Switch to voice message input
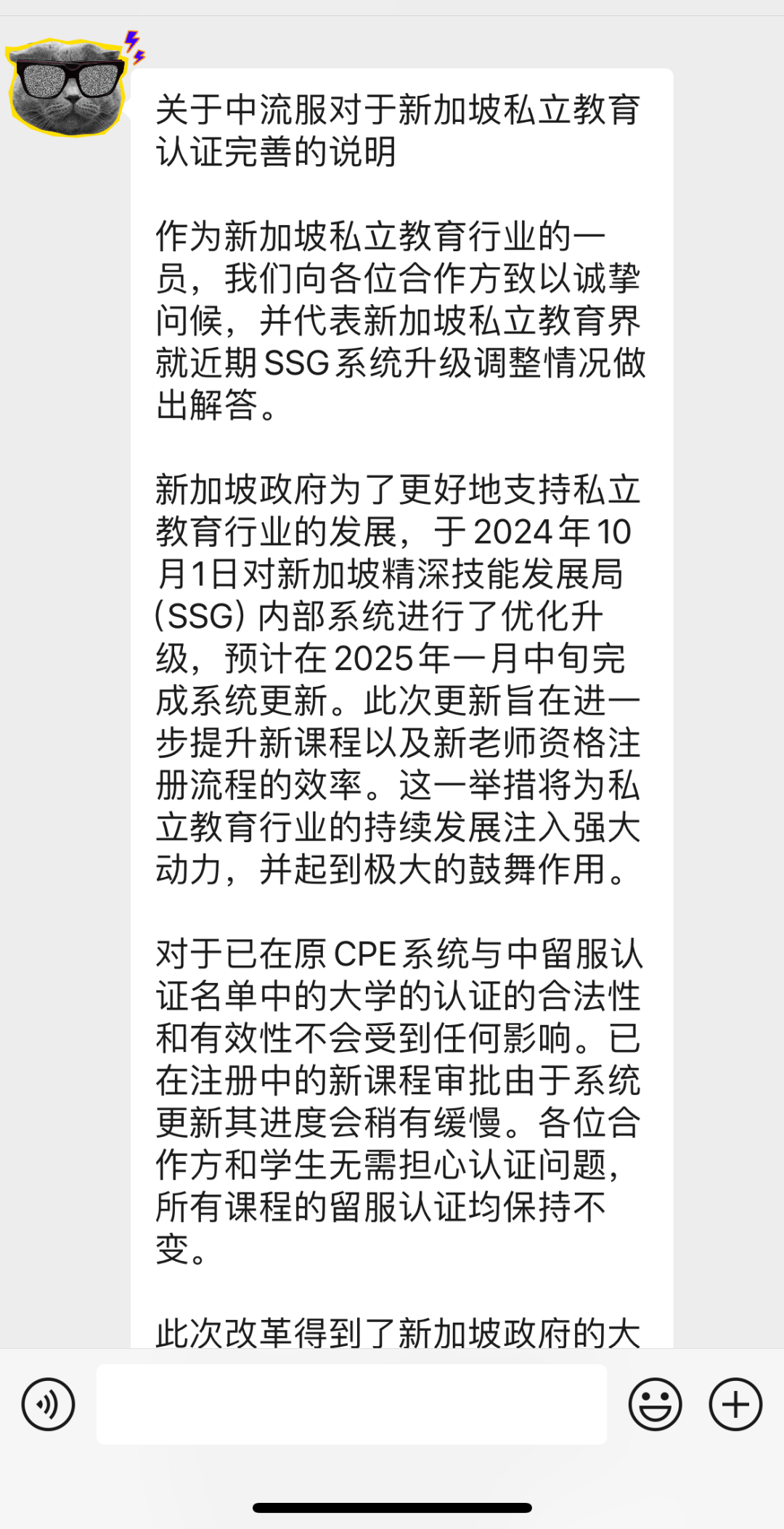The image size is (784, 1529). click(48, 1404)
